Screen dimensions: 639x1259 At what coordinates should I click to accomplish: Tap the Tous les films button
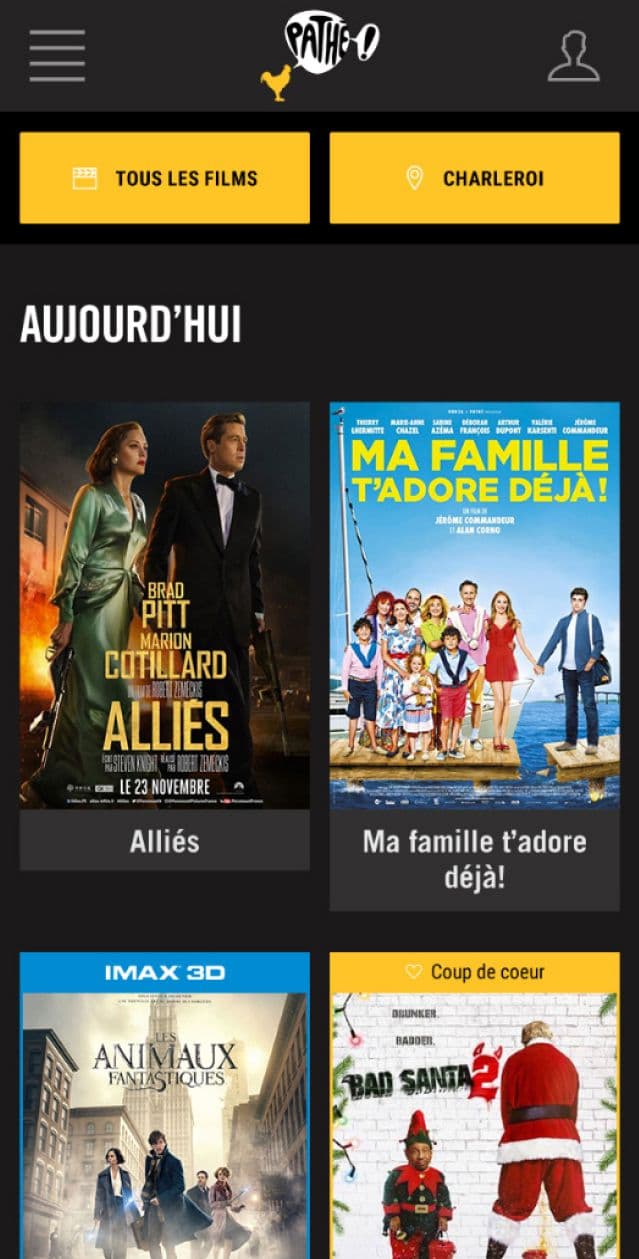tap(165, 178)
